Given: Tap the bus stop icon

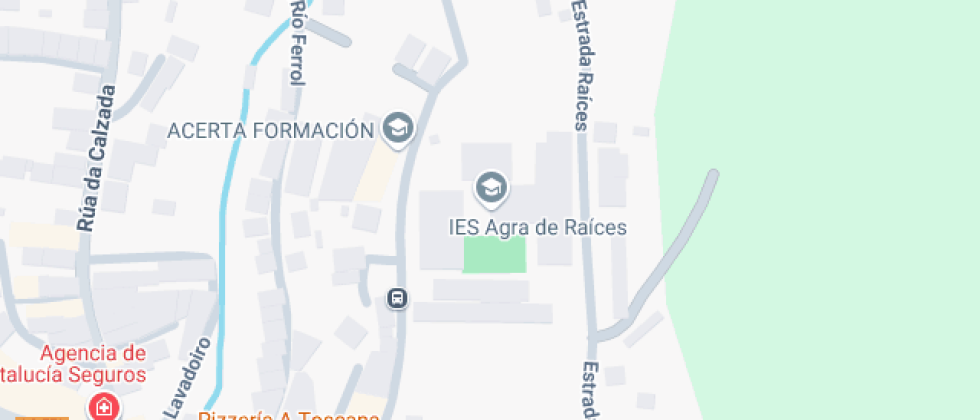Looking at the screenshot, I should 397,298.
